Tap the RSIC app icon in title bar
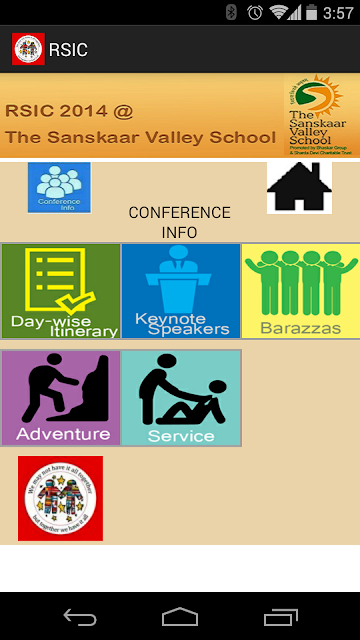Screen dimensions: 360x640 pos(28,49)
